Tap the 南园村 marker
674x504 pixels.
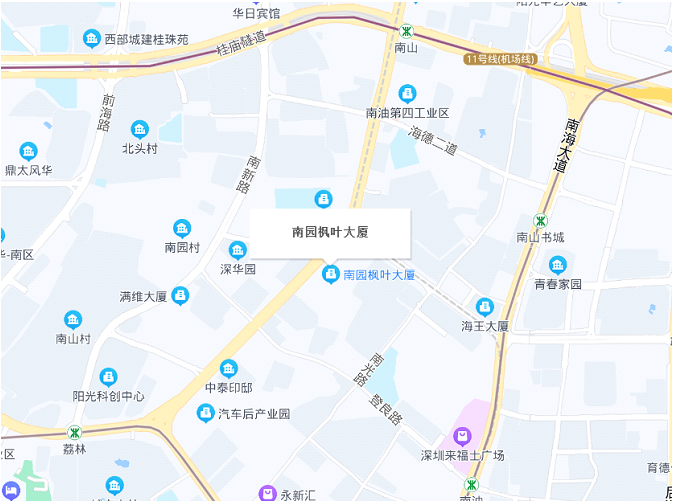[182, 228]
